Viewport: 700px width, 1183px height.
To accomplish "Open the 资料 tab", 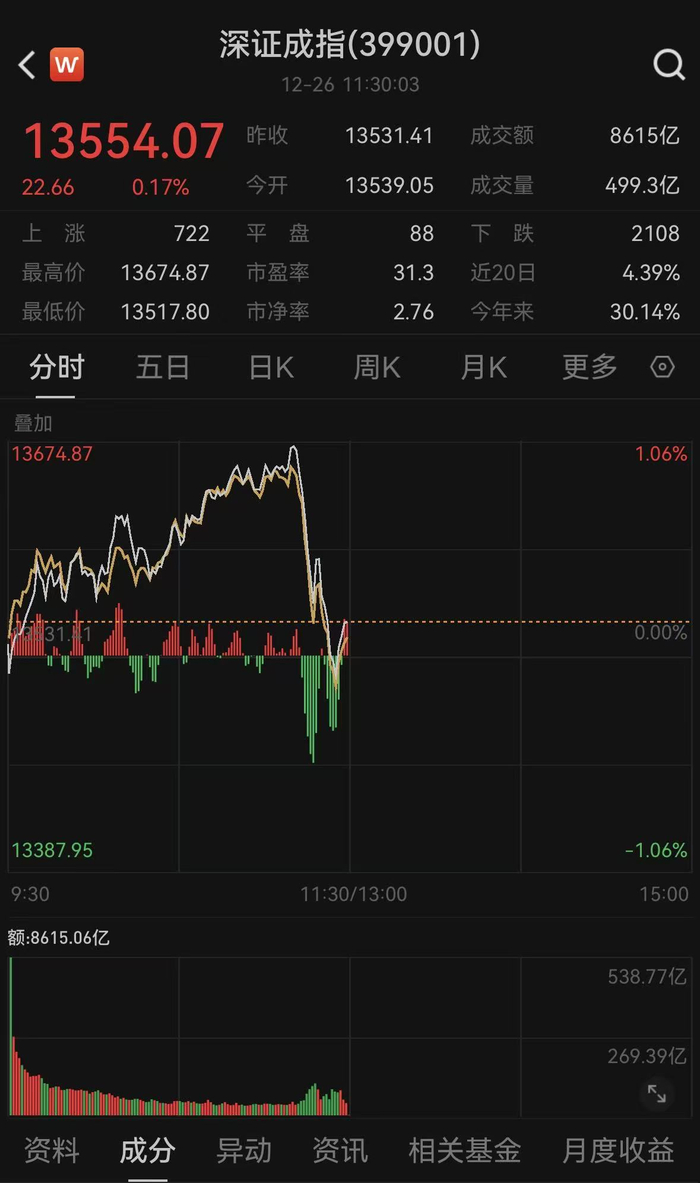I will [51, 1151].
